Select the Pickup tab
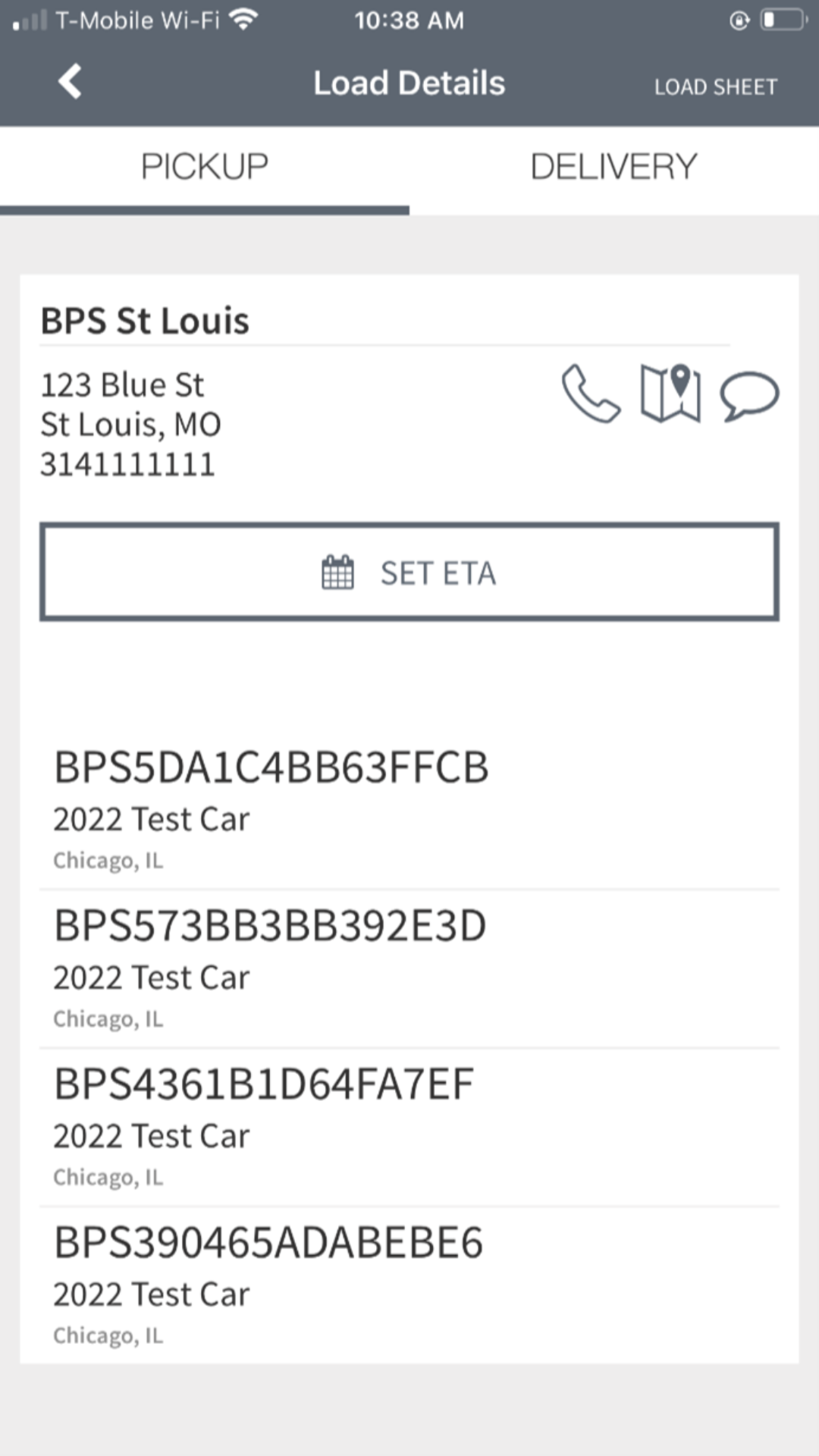 pyautogui.click(x=205, y=167)
